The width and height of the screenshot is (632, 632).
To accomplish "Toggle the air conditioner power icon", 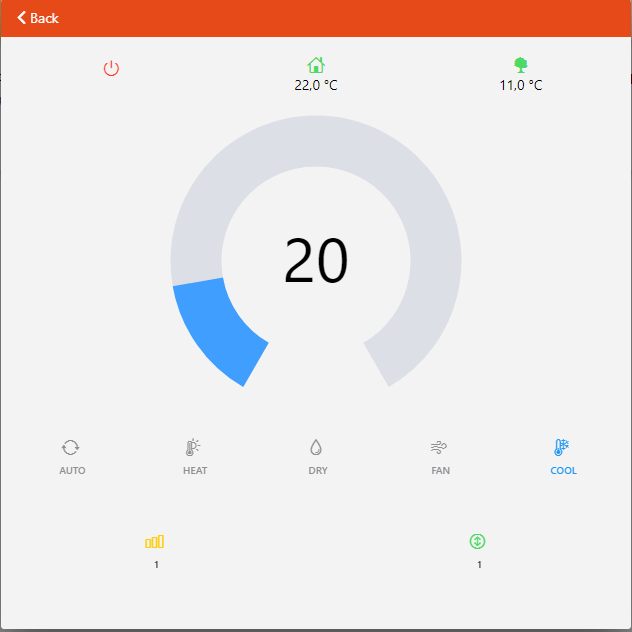I will click(111, 68).
